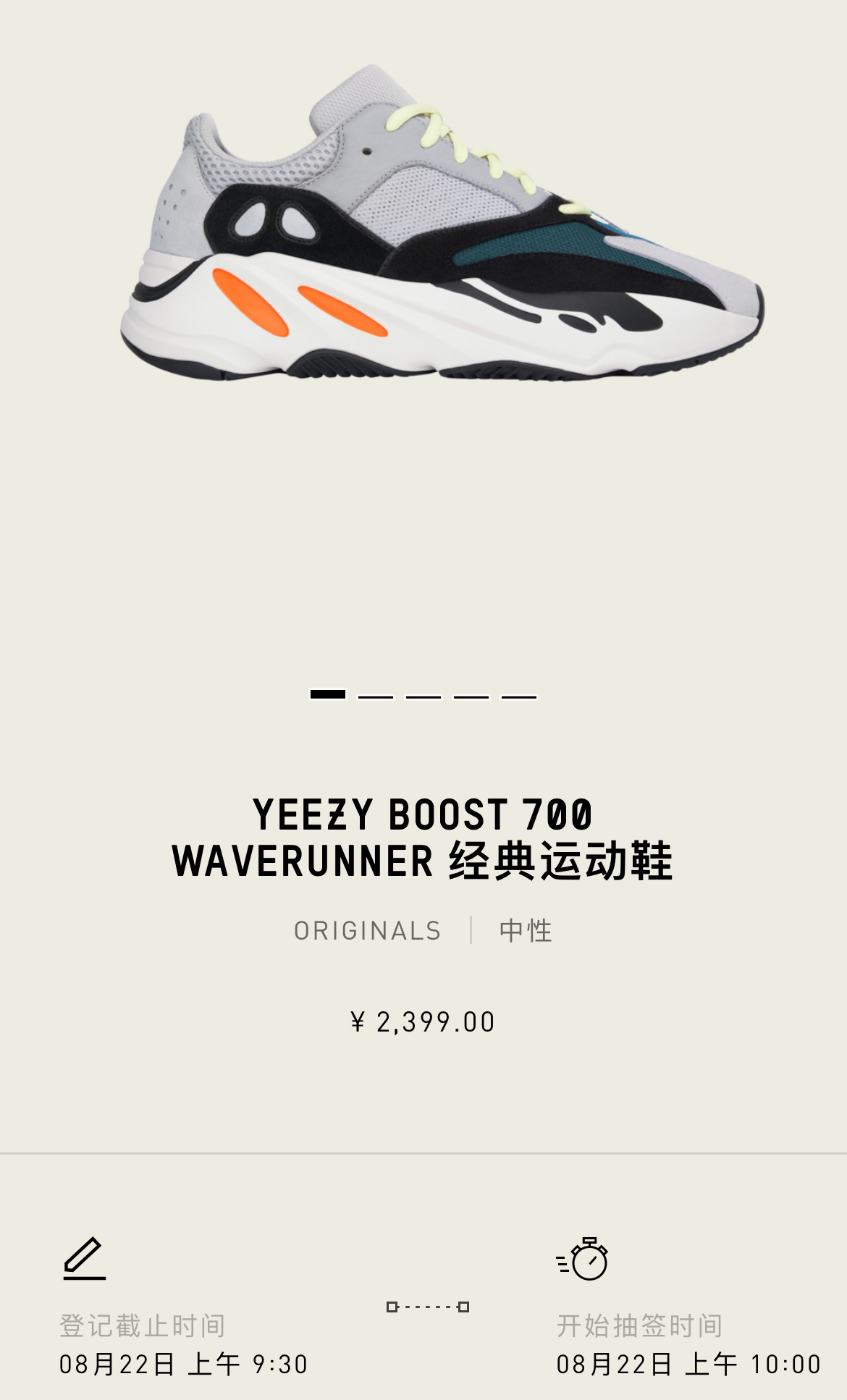
Task: Show the last image via fifth indicator
Action: pos(519,696)
